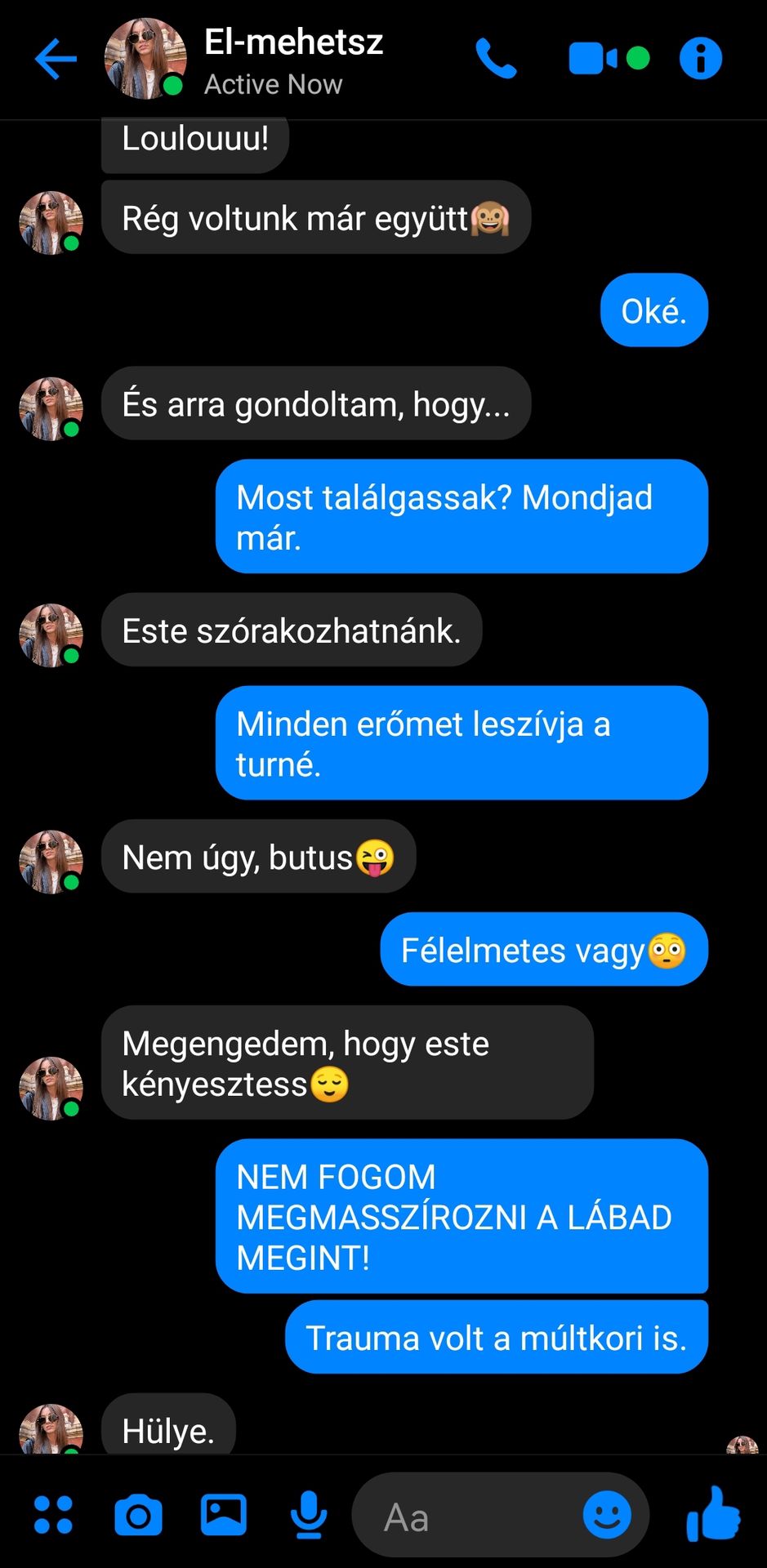Open the emoji picker smiley
The height and width of the screenshot is (1568, 767).
click(x=607, y=1516)
